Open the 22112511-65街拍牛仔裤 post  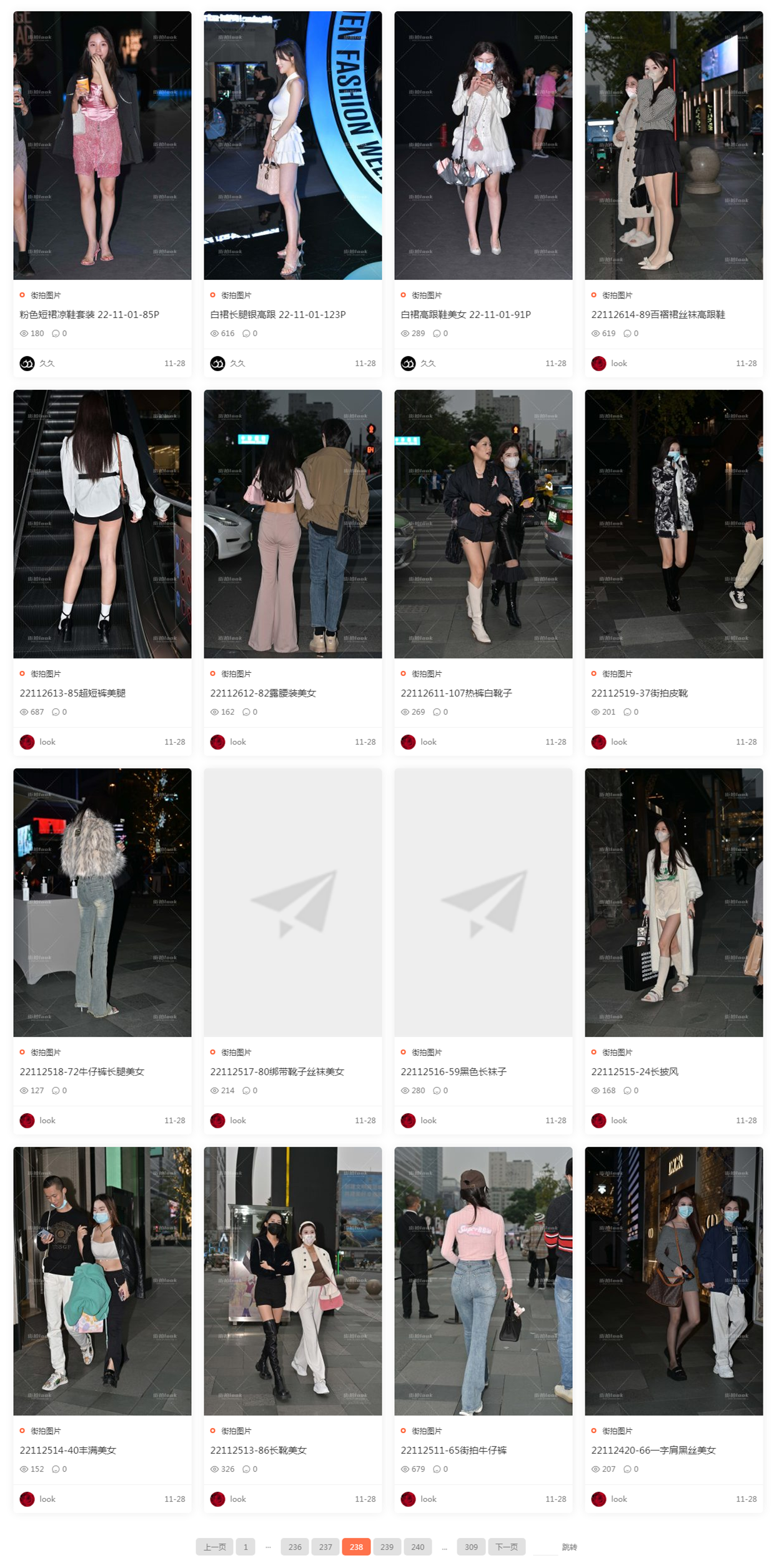click(x=454, y=1450)
